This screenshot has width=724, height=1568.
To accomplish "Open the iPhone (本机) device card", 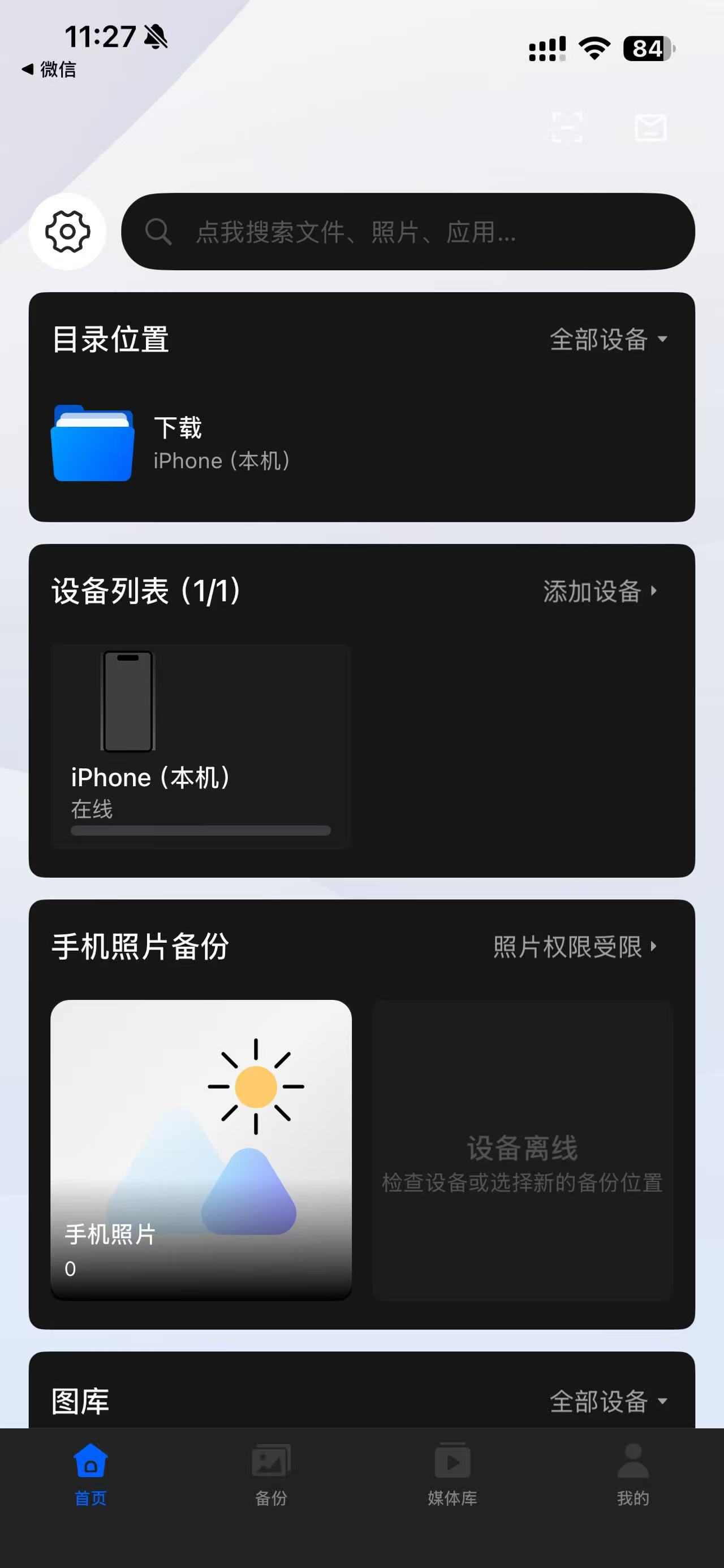I will point(201,746).
